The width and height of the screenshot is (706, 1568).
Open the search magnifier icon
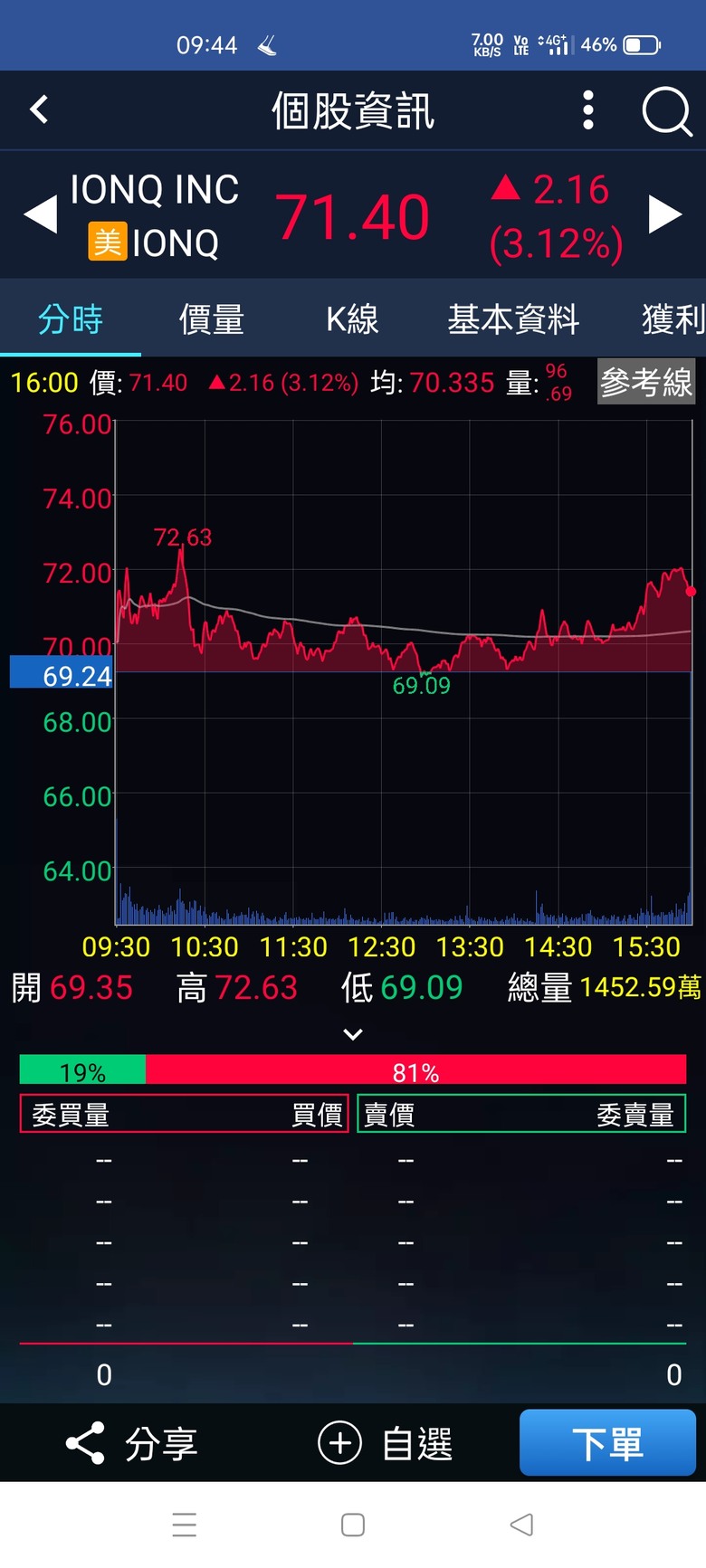tap(667, 111)
